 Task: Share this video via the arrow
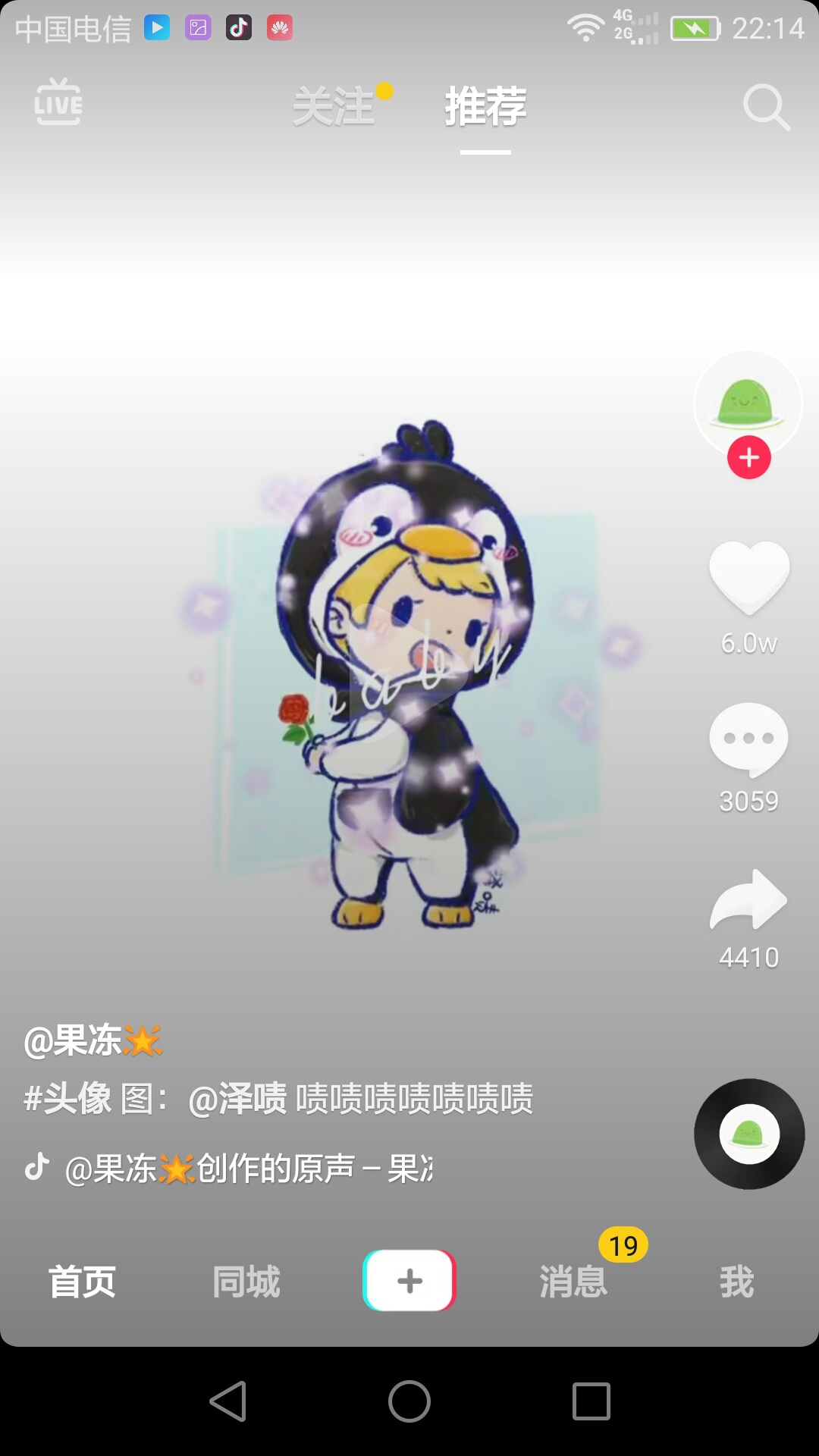pos(748,900)
